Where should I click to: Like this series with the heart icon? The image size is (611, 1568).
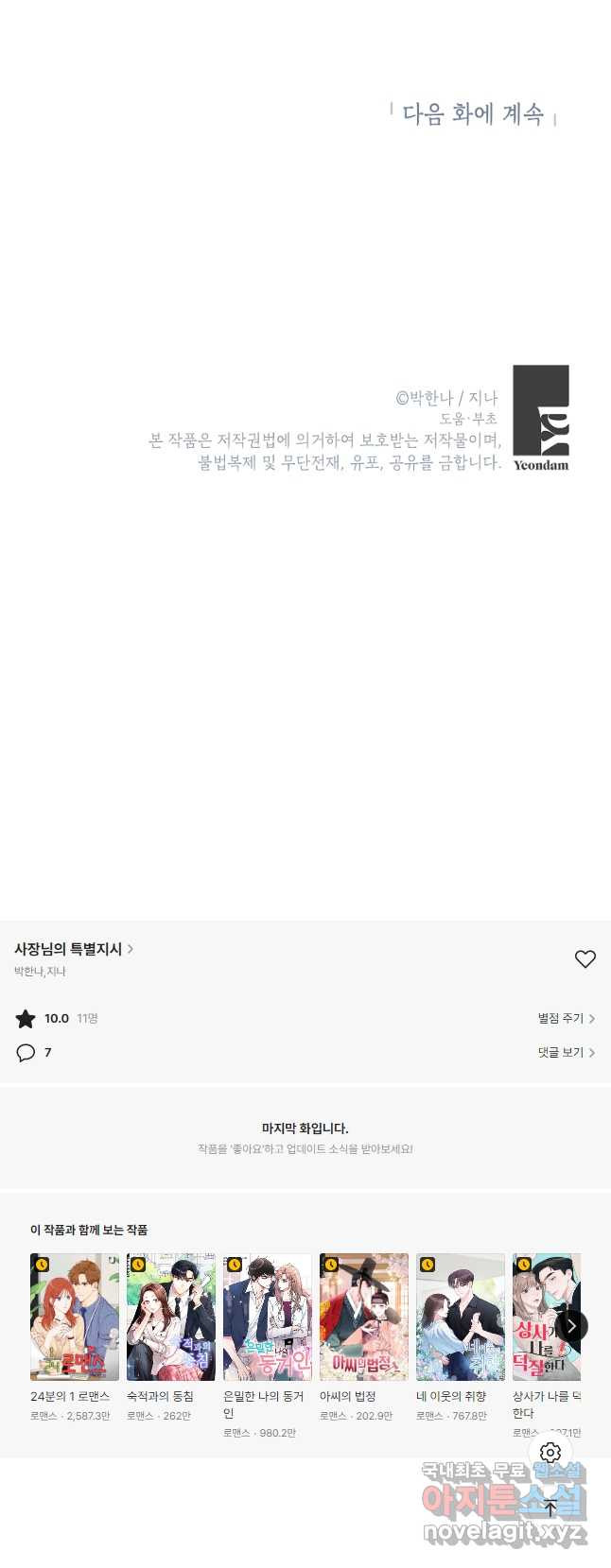585,958
